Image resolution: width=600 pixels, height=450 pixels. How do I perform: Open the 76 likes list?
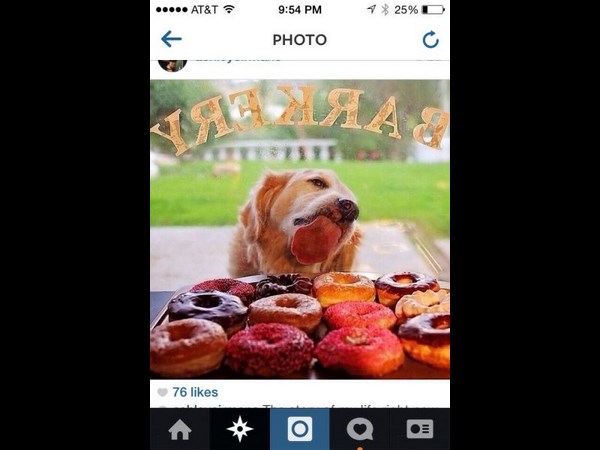[194, 392]
